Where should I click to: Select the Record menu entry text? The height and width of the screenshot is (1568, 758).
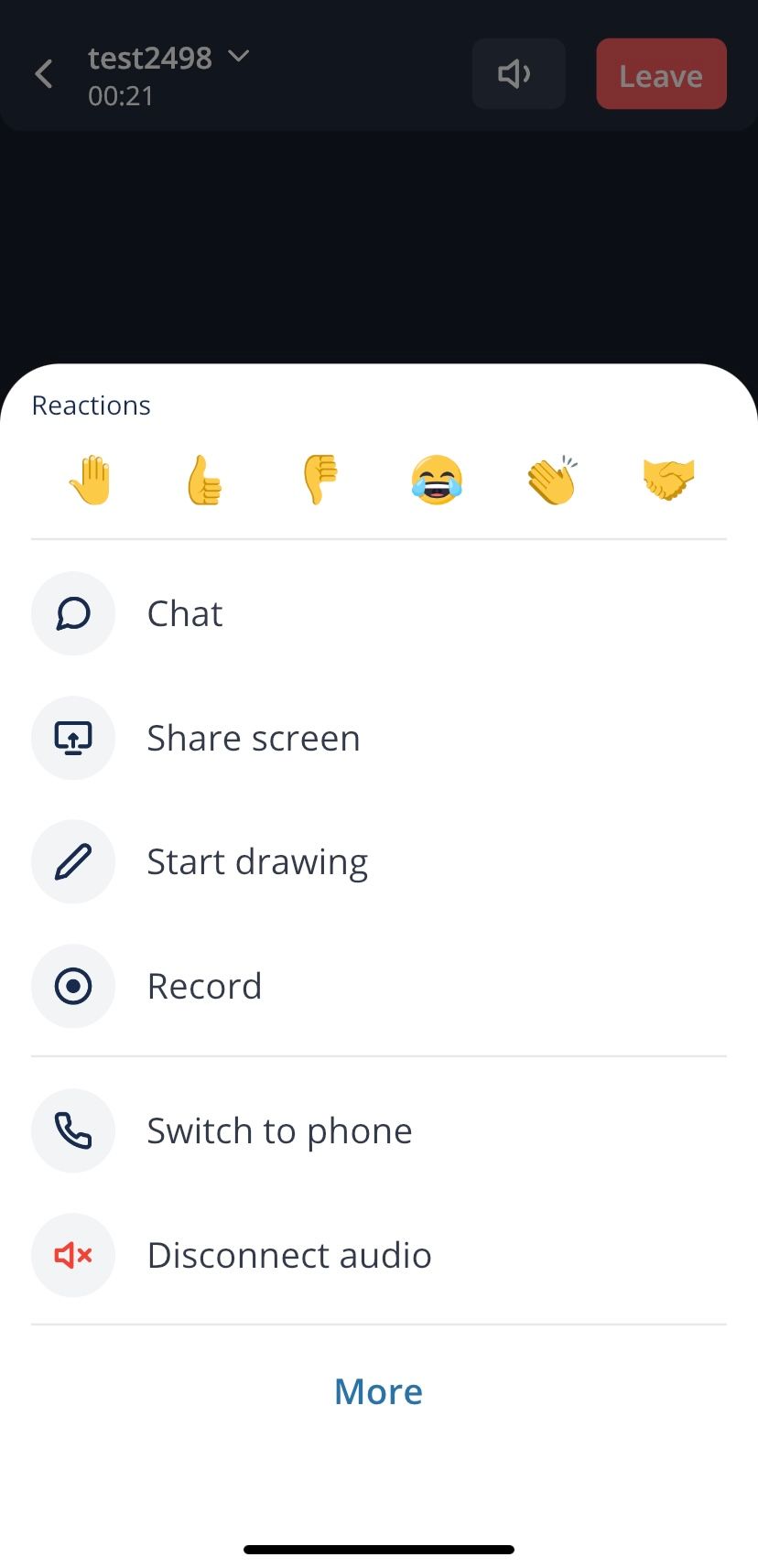[204, 986]
